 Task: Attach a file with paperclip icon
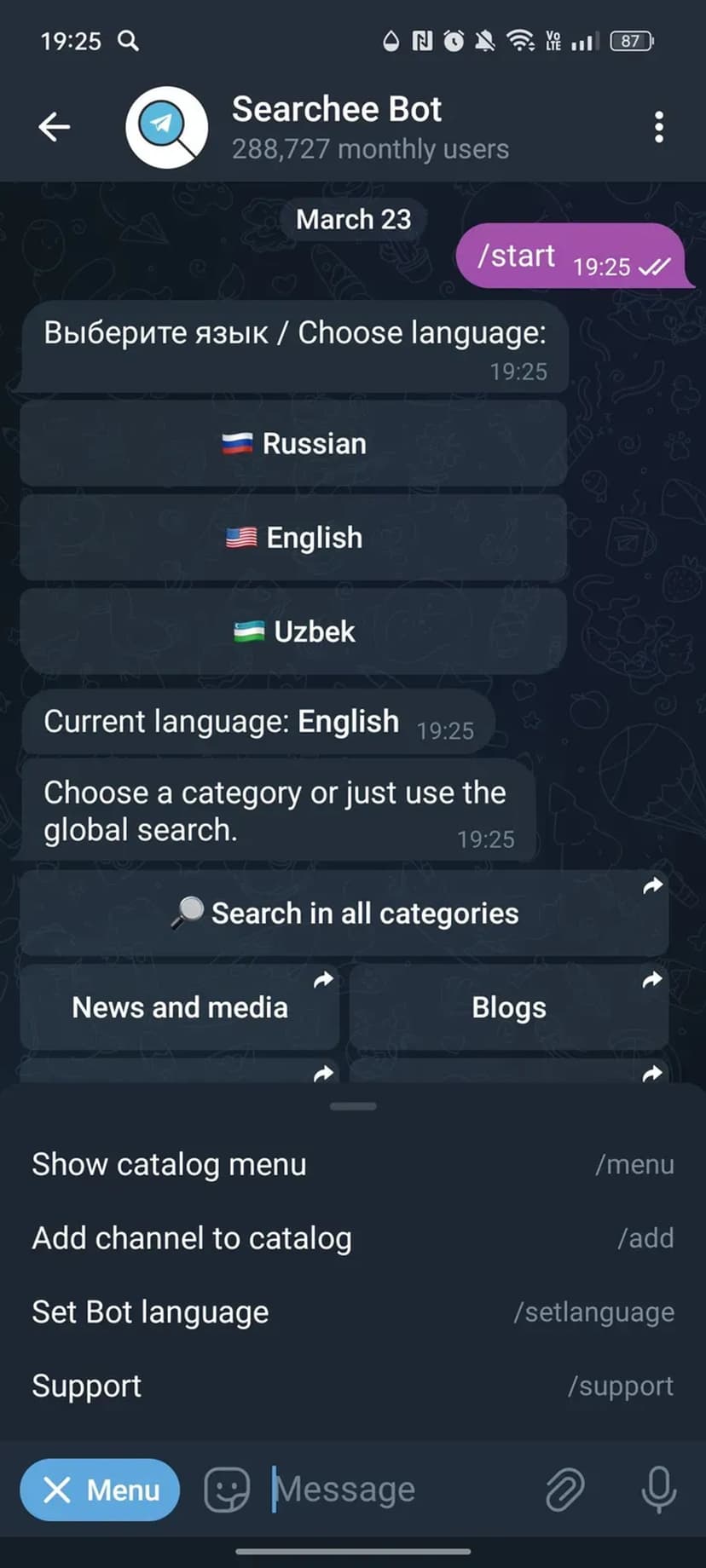(x=564, y=1490)
